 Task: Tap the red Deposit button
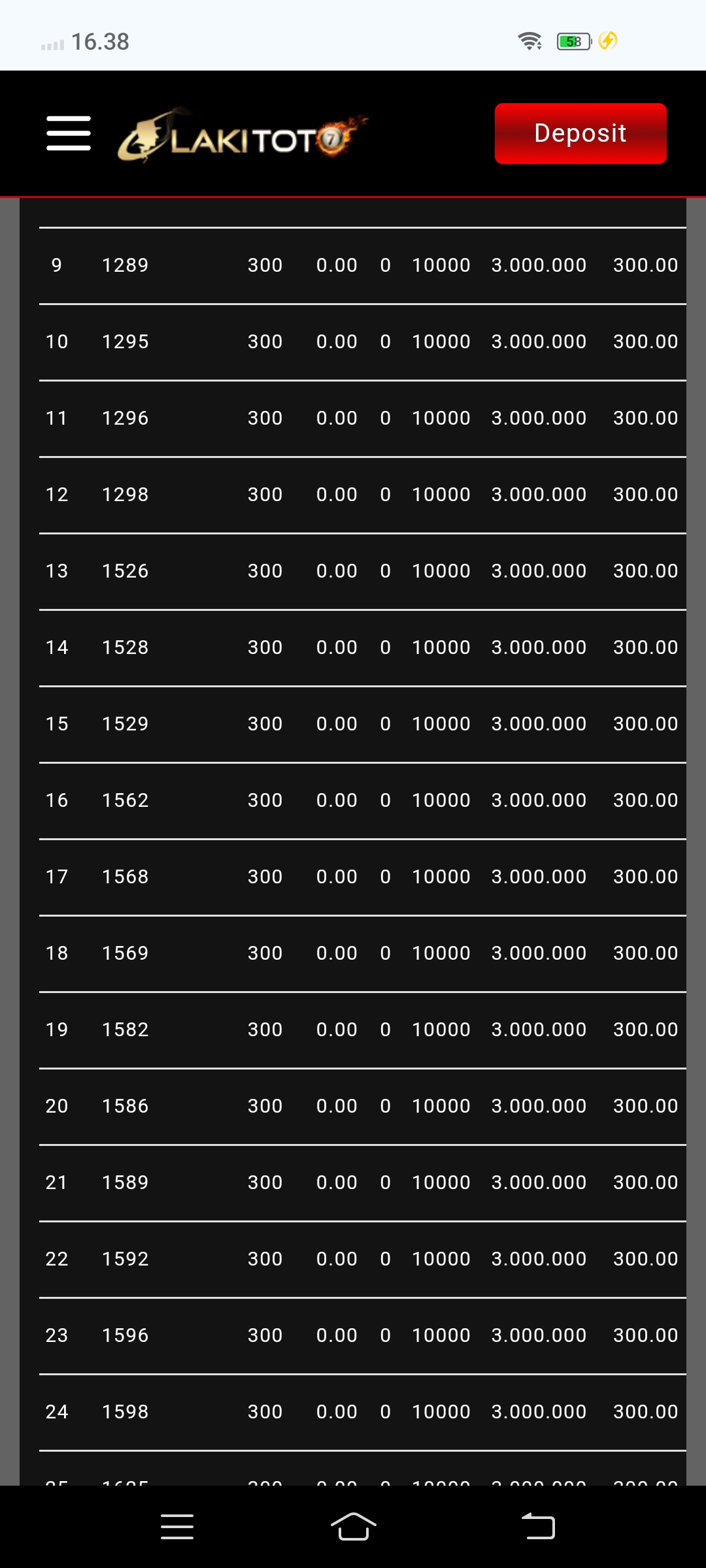coord(580,133)
